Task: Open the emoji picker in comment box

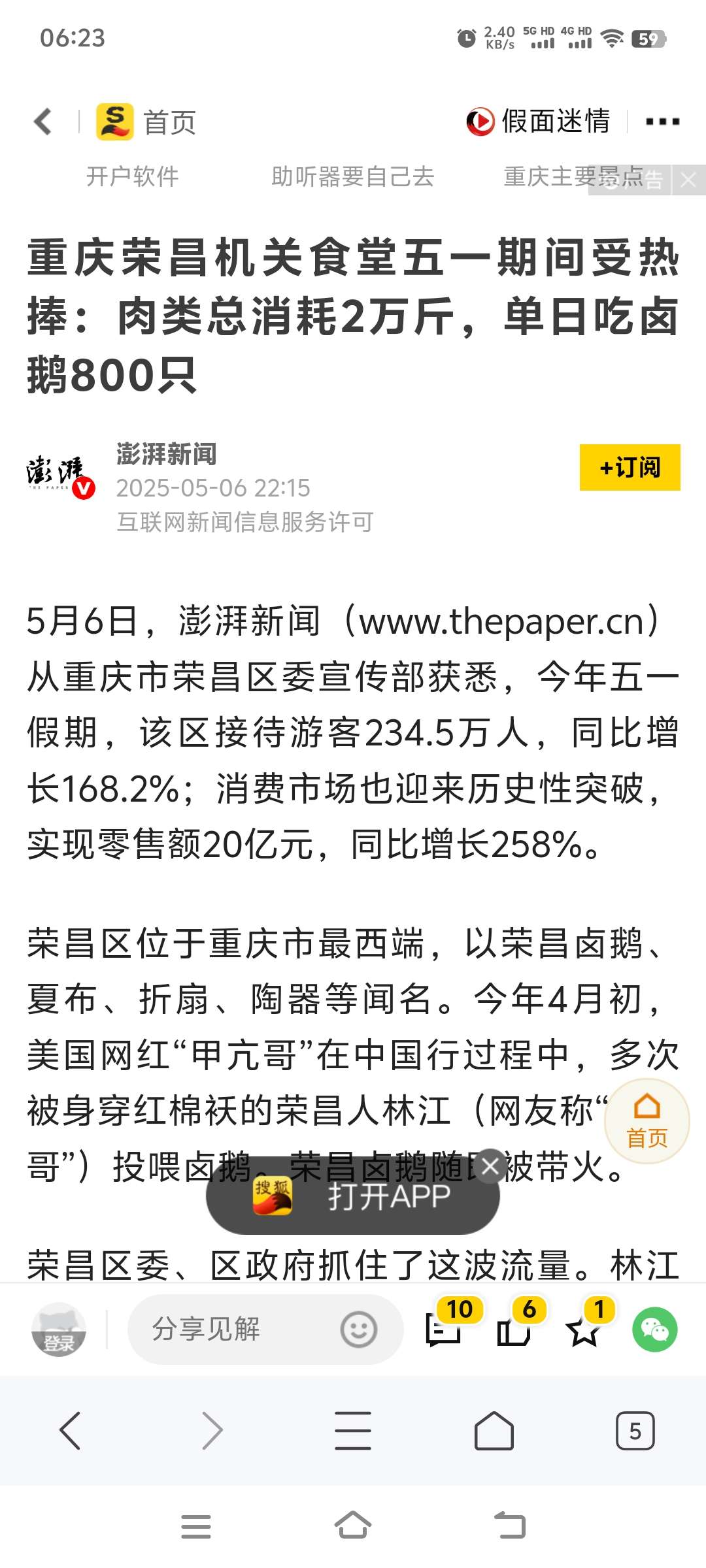Action: click(359, 1329)
